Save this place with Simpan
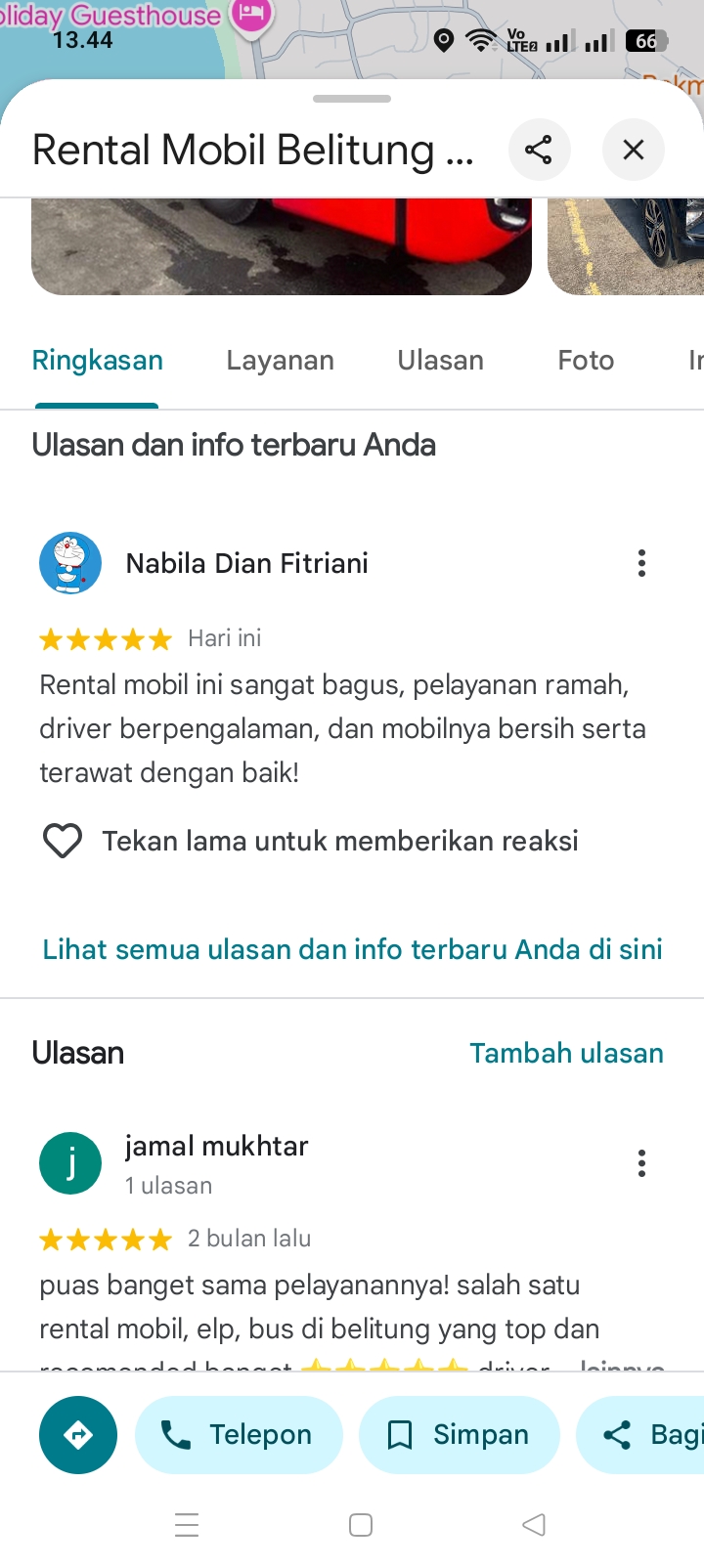This screenshot has height=1568, width=704. 460,1435
